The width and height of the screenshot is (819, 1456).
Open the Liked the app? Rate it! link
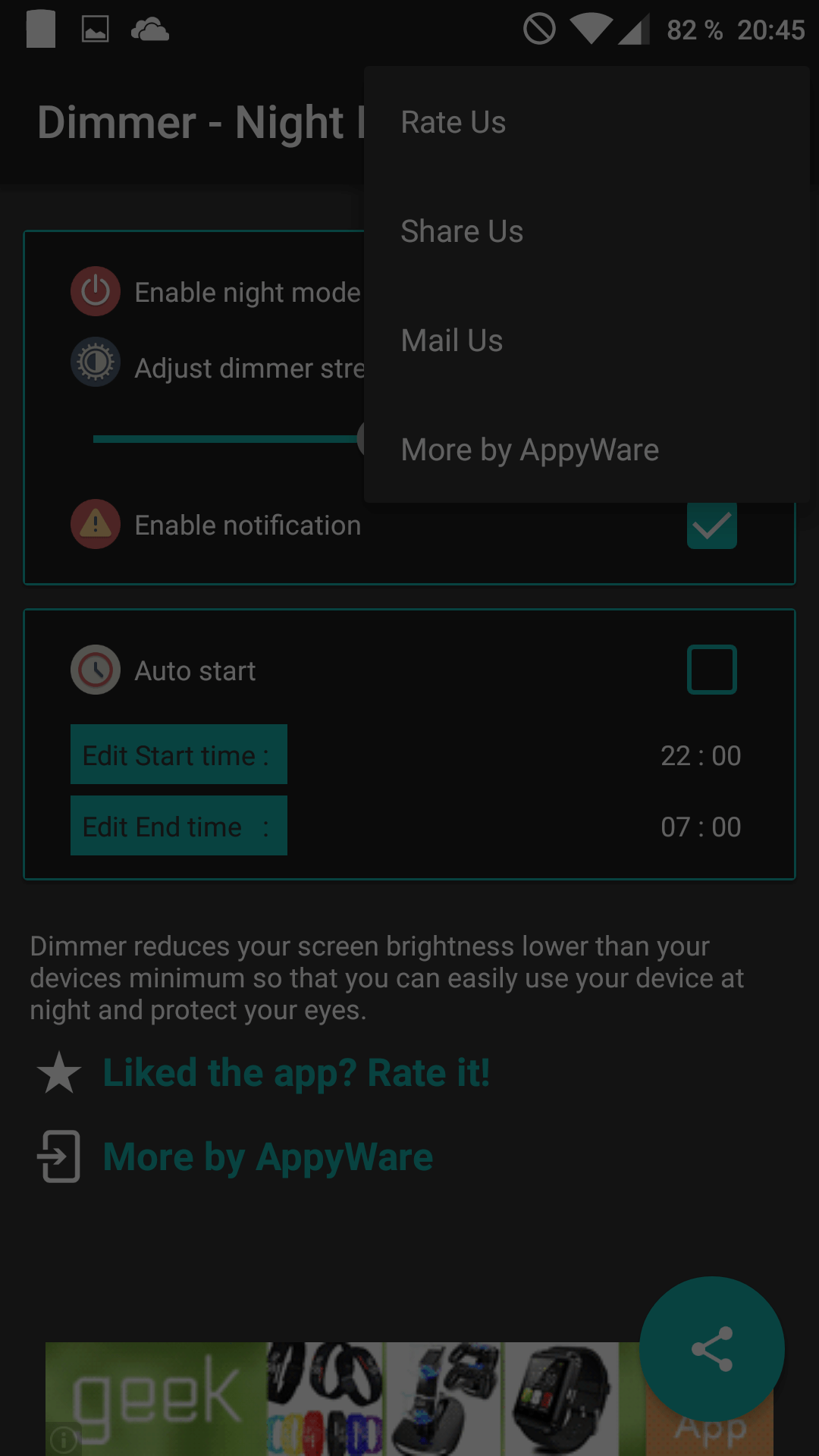click(x=297, y=1072)
